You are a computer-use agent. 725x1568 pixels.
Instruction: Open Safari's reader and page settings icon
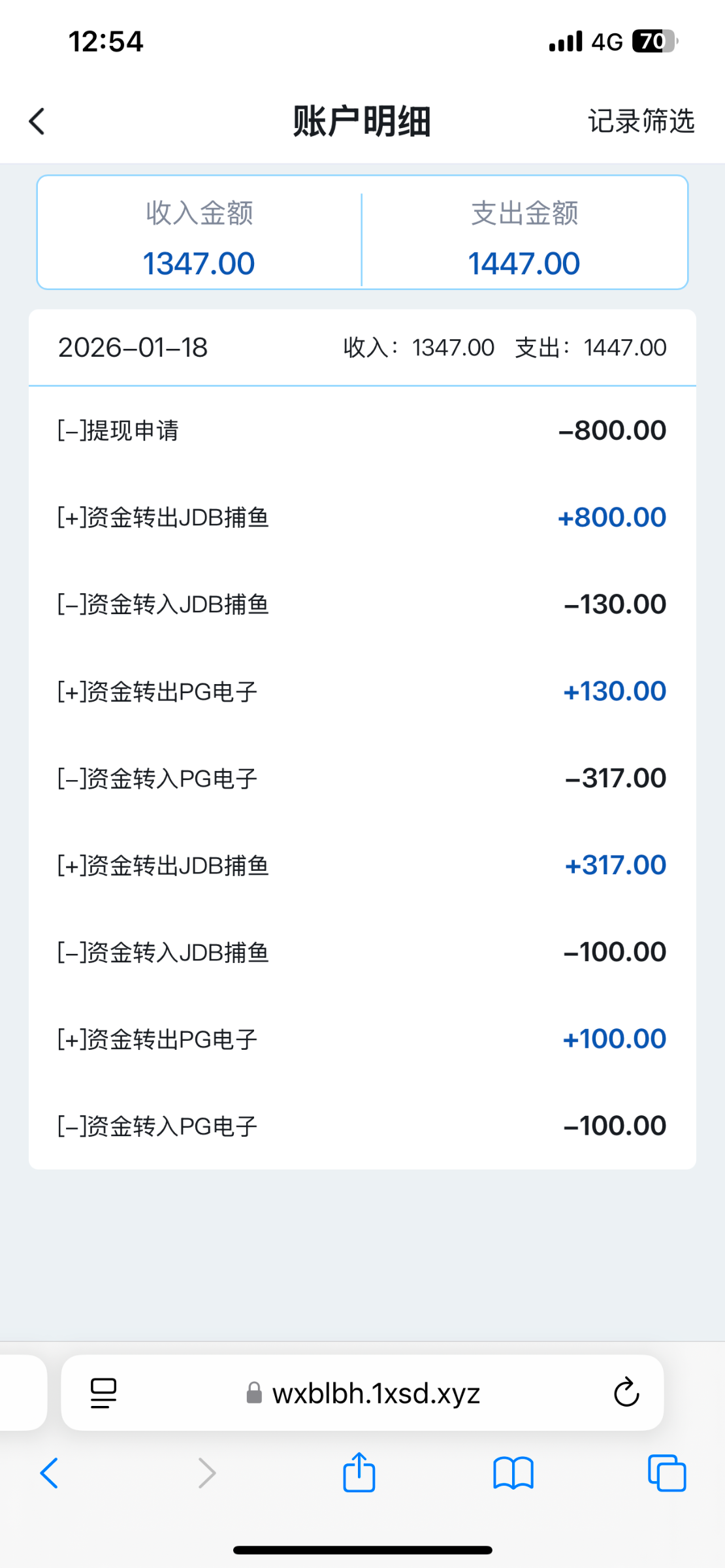pyautogui.click(x=102, y=1394)
